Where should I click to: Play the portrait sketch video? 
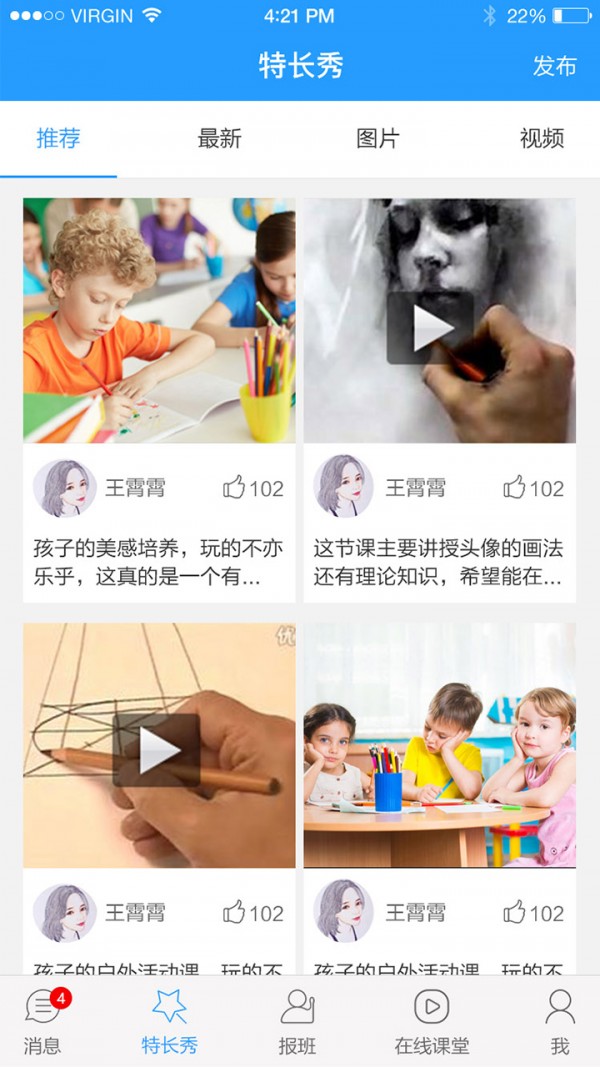pos(429,328)
